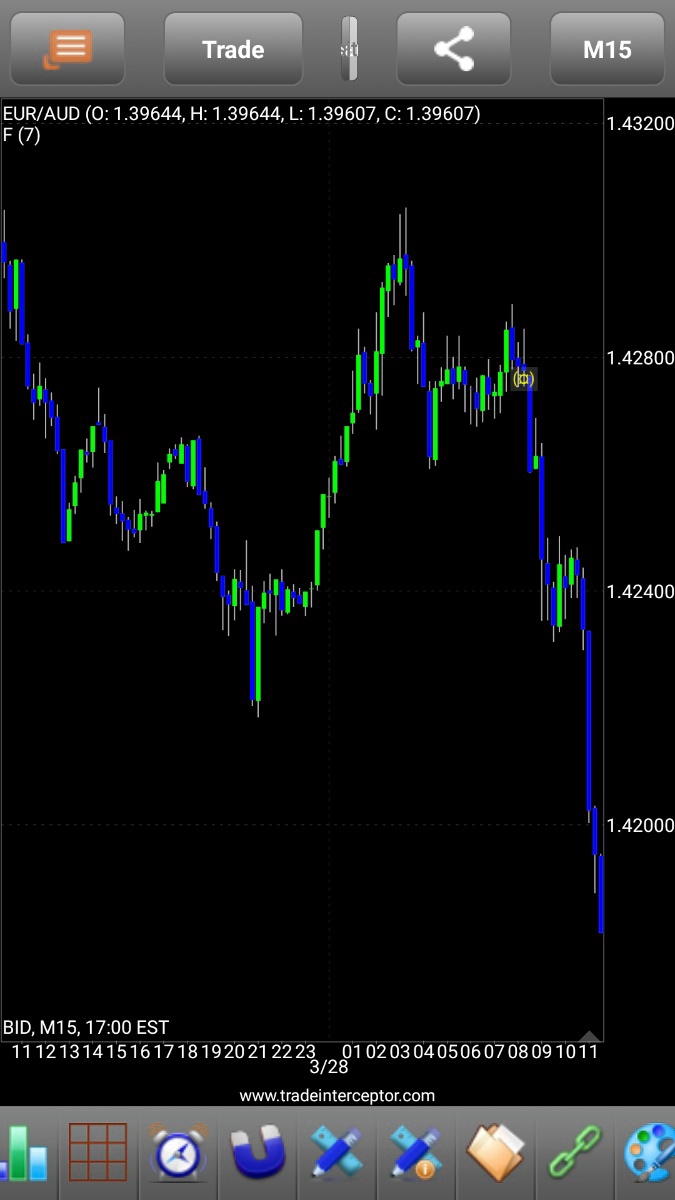Open the chart windows menu button

[67, 49]
